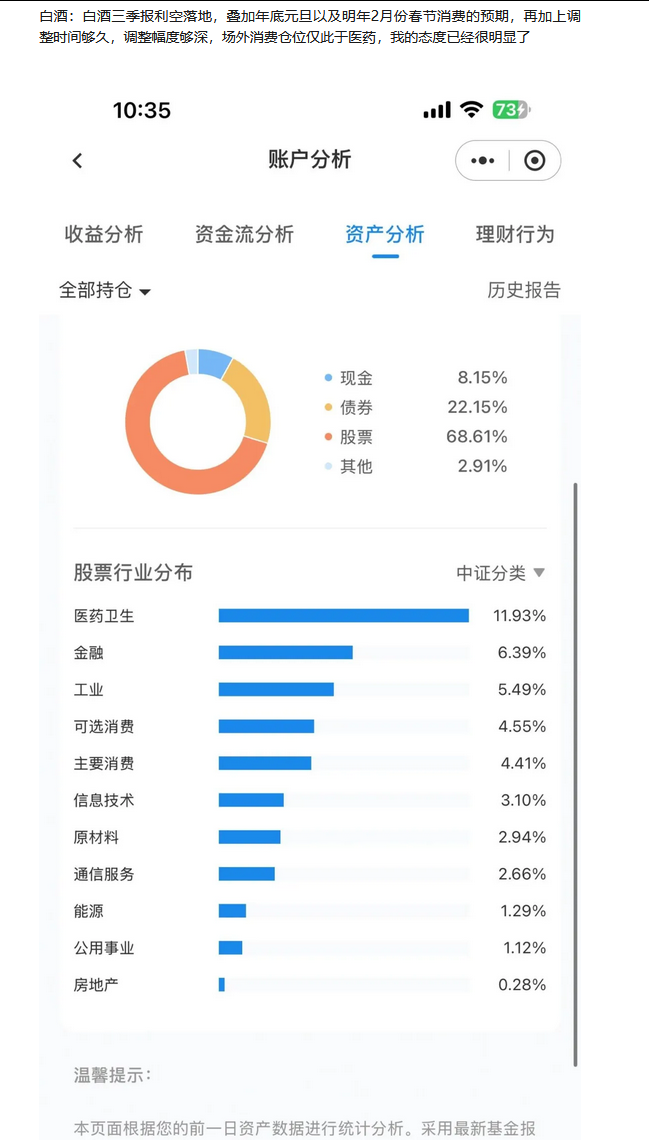
Task: View 历史报告
Action: [x=523, y=290]
